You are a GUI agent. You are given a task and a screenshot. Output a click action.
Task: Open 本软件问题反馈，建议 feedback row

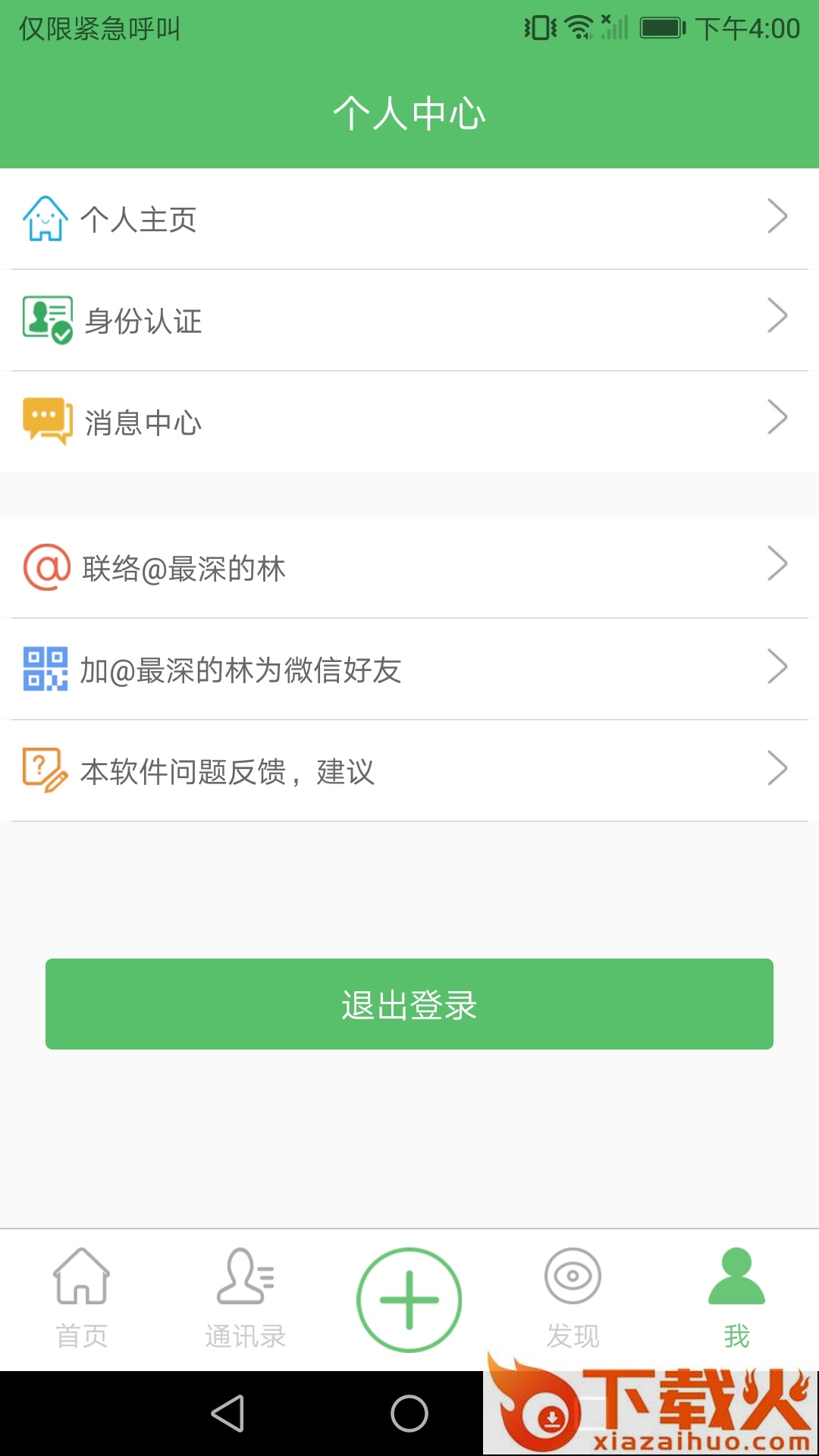(409, 770)
